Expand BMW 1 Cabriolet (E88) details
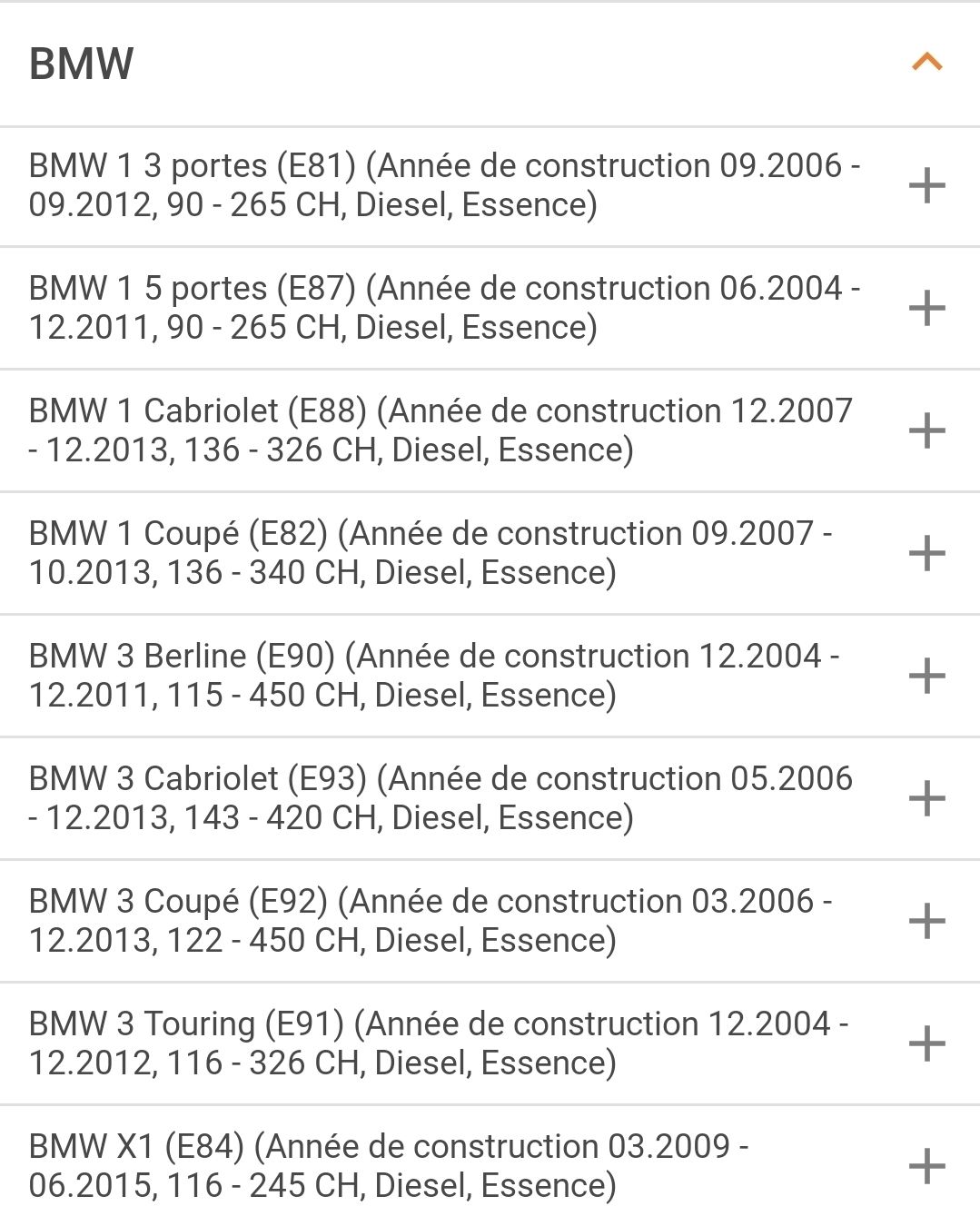The height and width of the screenshot is (1226, 980). (926, 430)
